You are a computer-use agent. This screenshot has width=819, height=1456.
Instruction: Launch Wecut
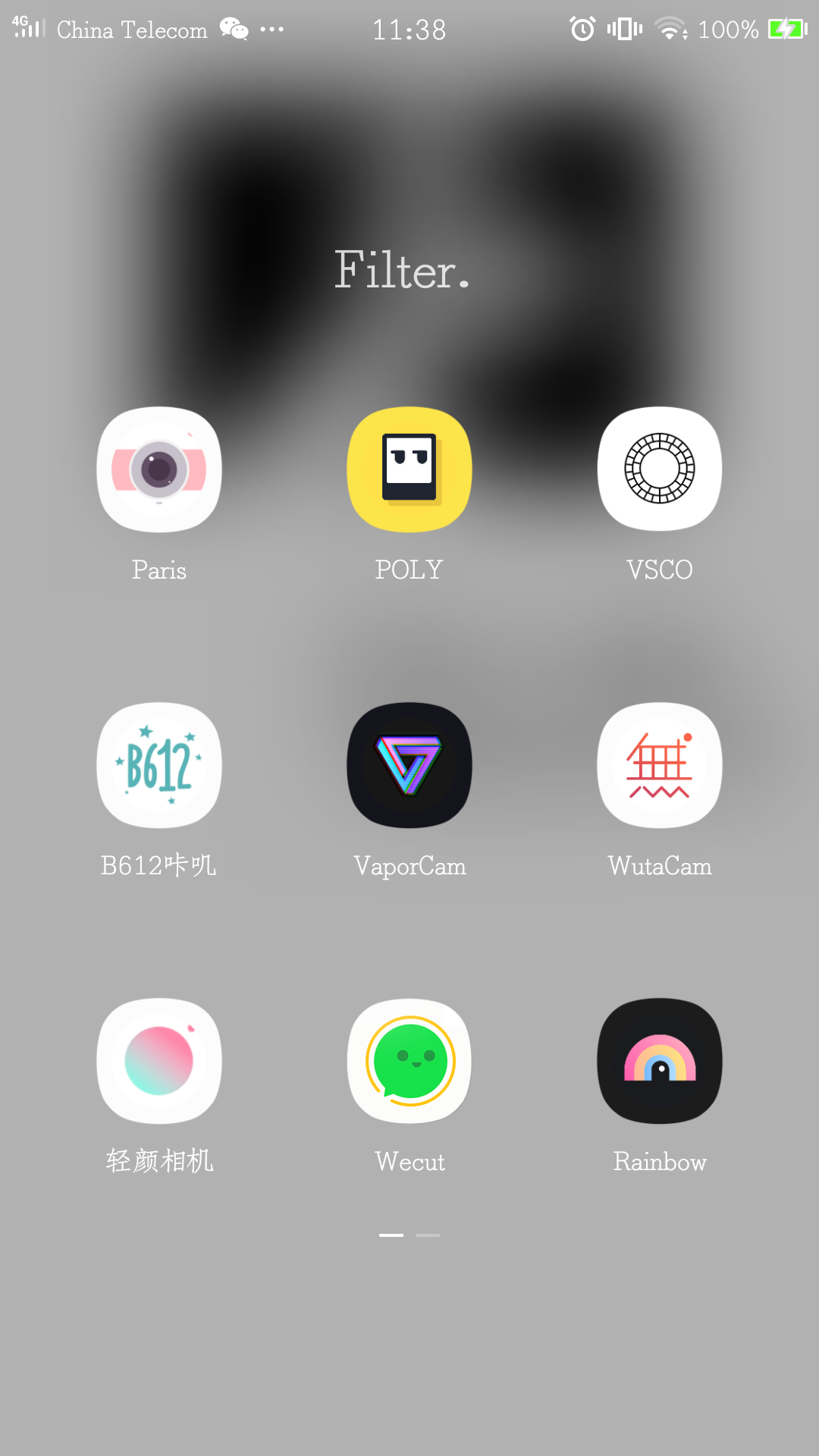(409, 1061)
